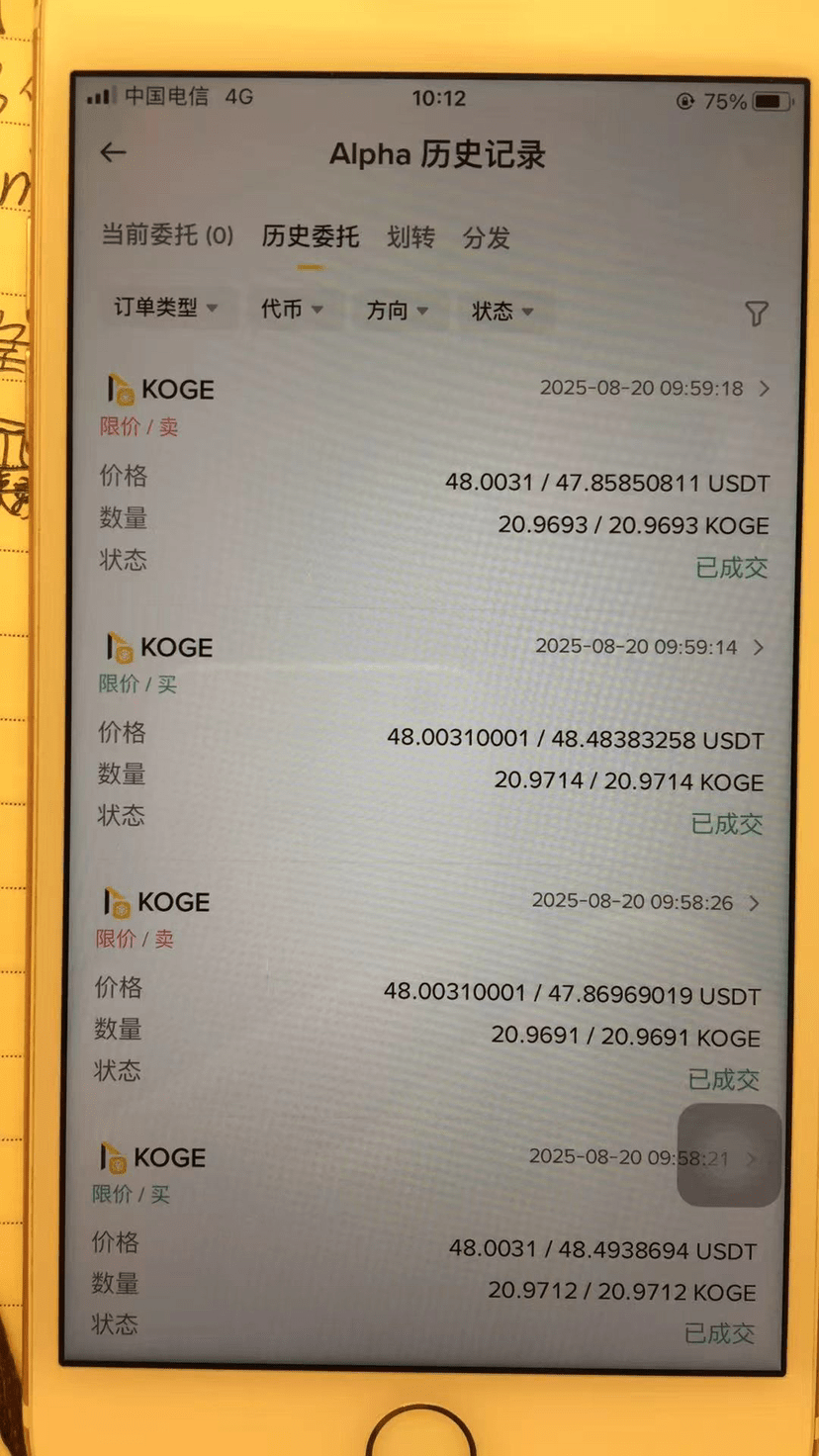819x1456 pixels.
Task: Expand the 代币 dropdown
Action: pos(292,310)
